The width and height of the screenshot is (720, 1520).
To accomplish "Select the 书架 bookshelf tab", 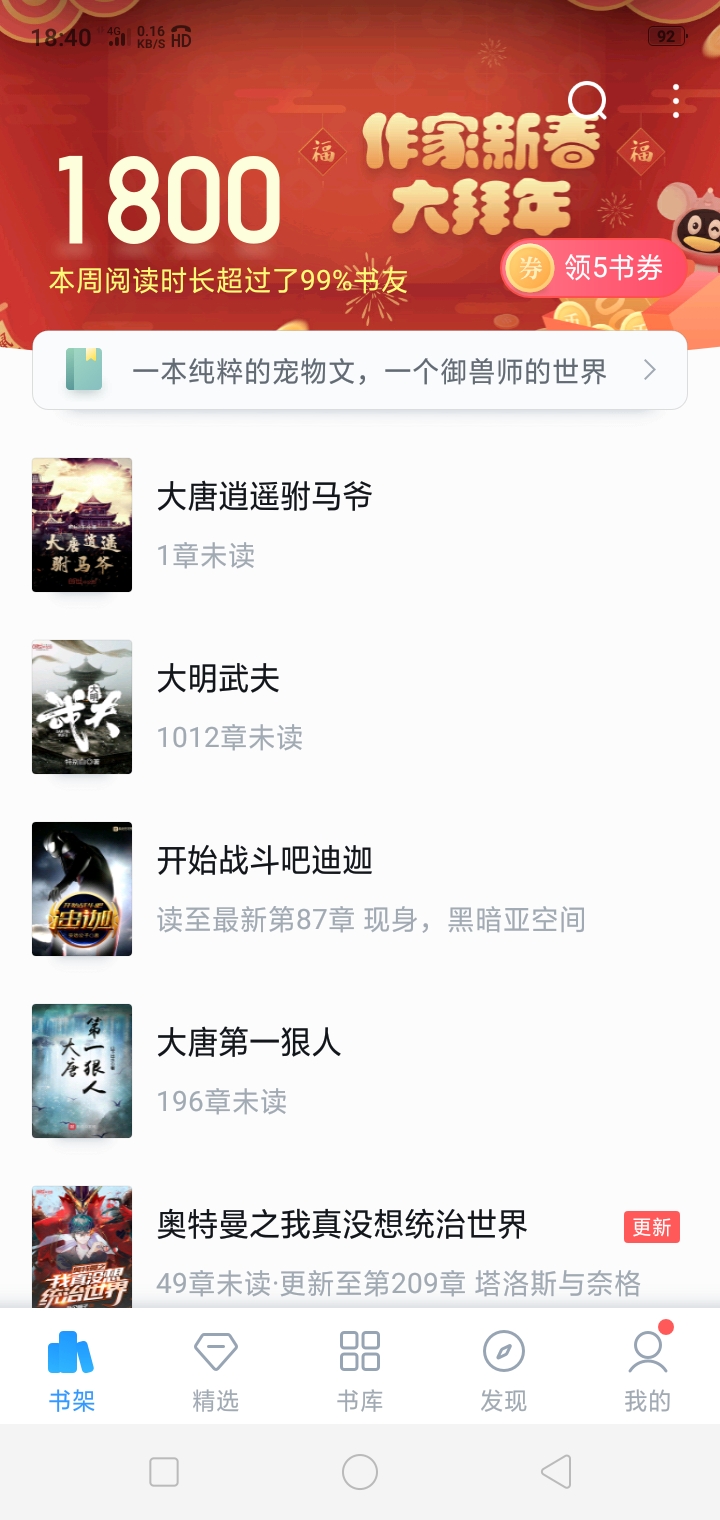I will tap(72, 1368).
